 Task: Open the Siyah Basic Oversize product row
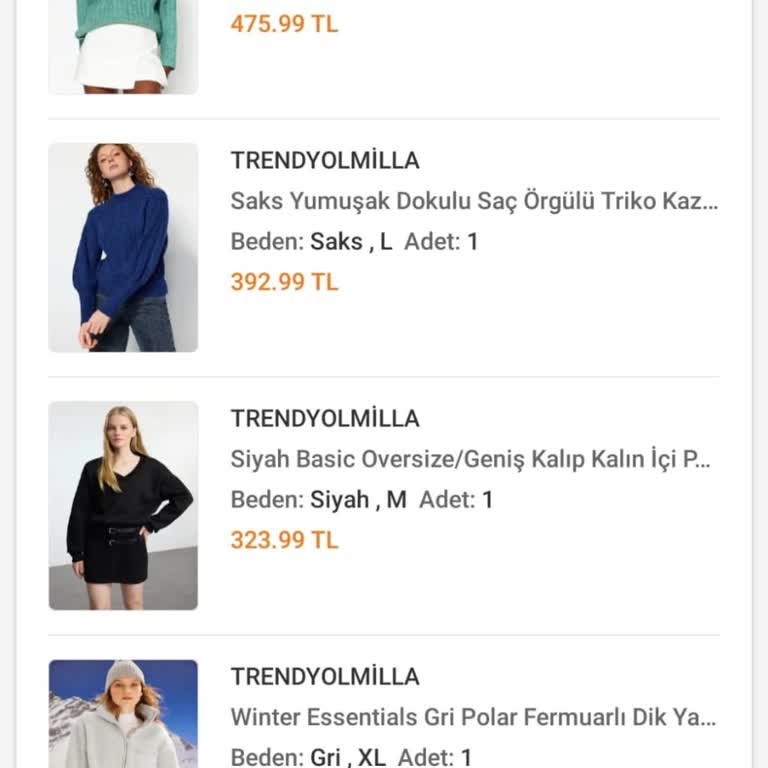tap(470, 459)
